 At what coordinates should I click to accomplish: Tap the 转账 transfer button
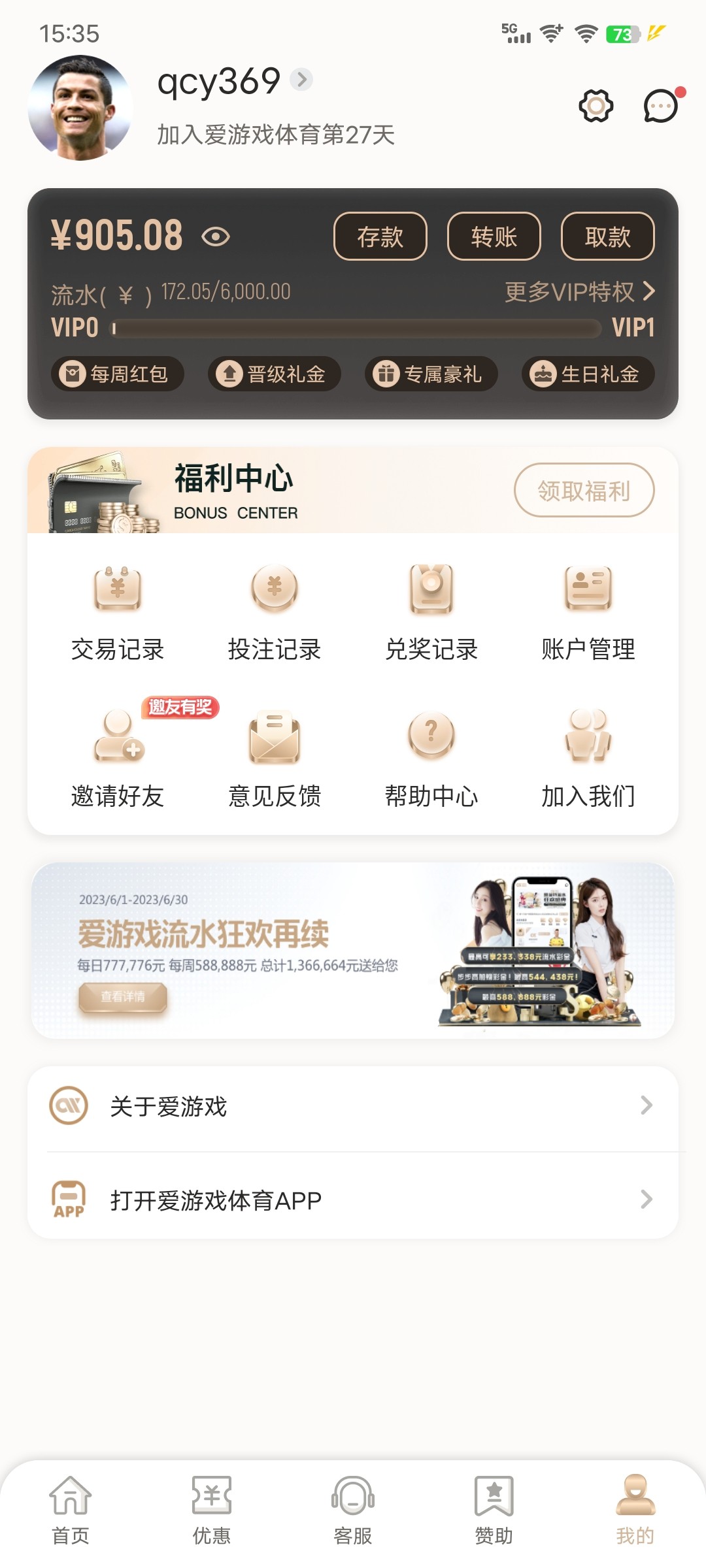pyautogui.click(x=494, y=237)
